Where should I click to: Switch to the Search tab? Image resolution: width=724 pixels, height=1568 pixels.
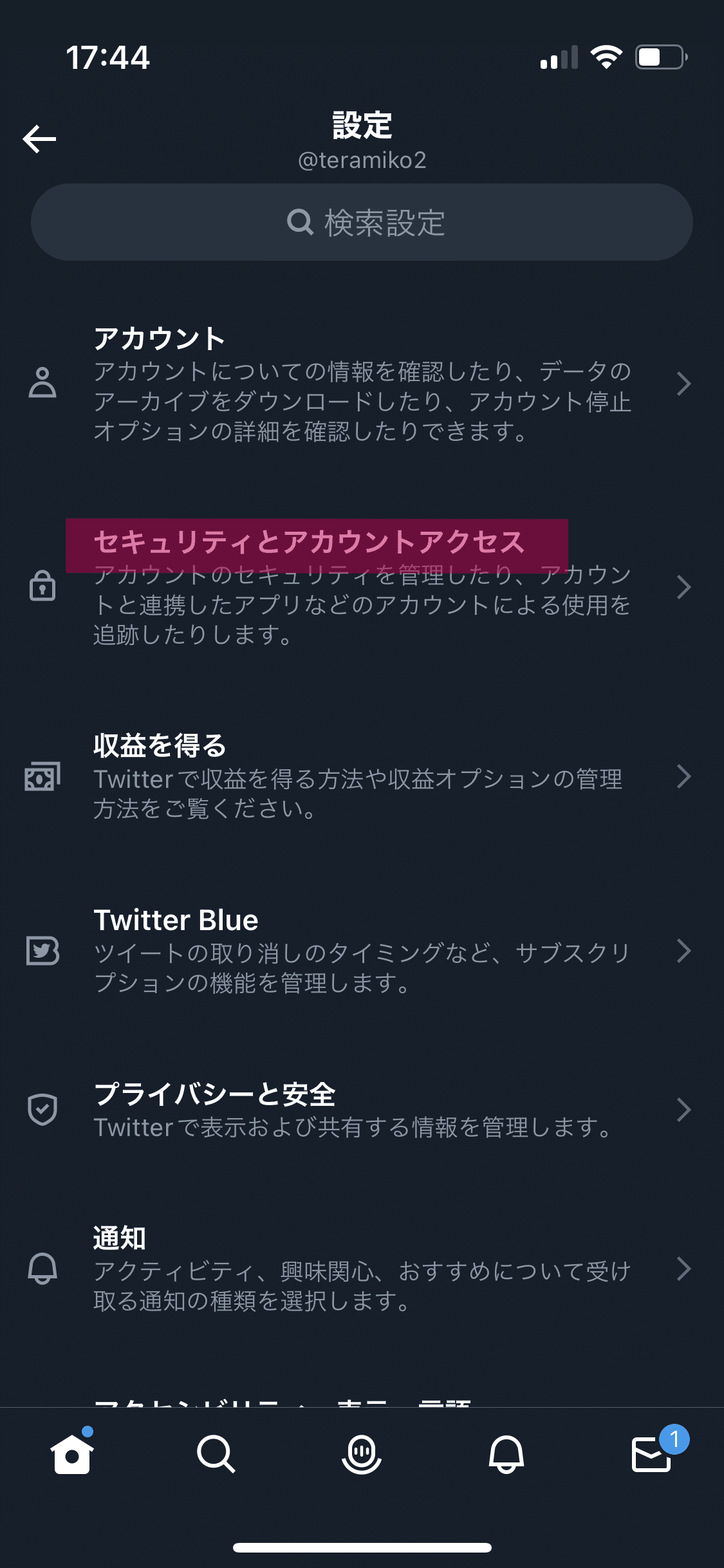tap(216, 1453)
